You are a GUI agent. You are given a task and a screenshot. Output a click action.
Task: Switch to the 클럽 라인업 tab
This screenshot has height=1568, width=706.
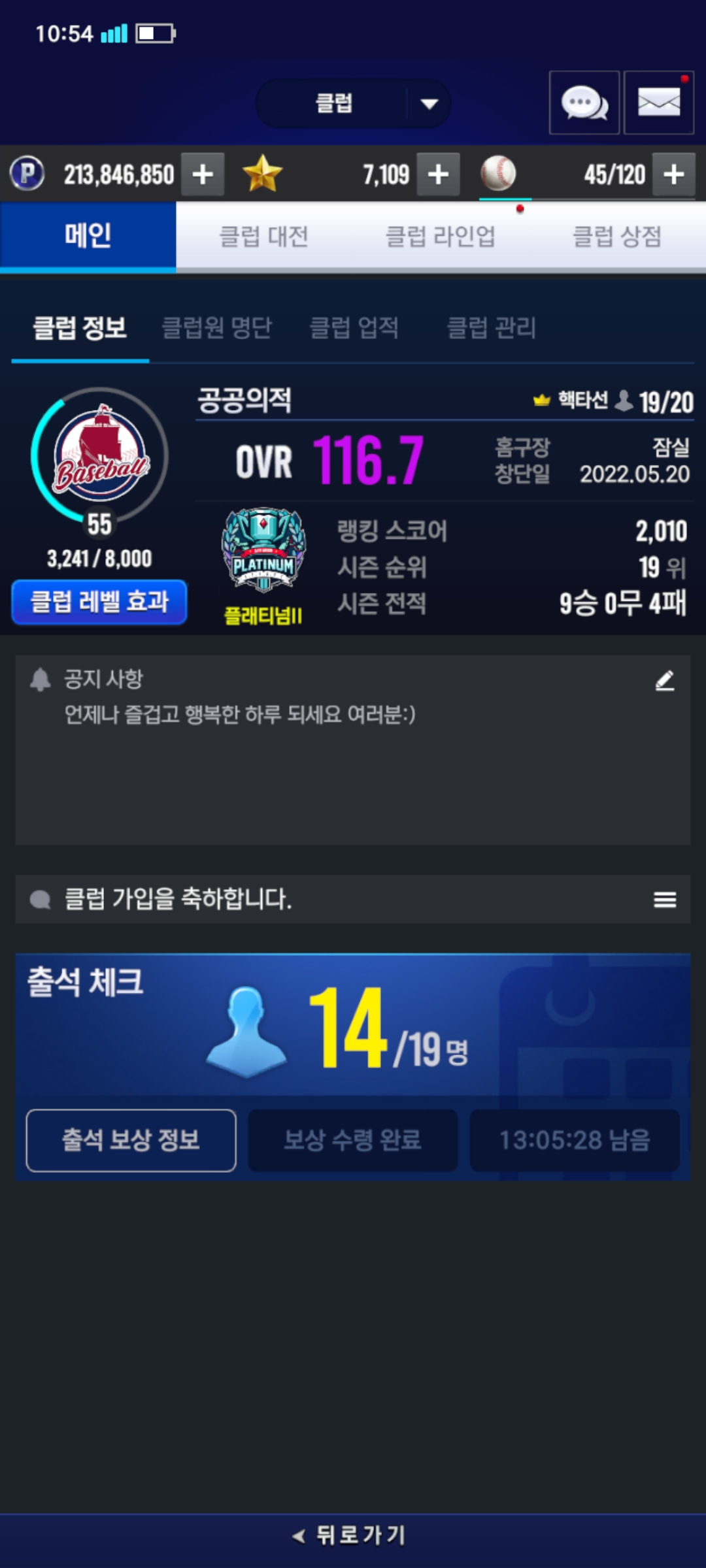(x=440, y=237)
